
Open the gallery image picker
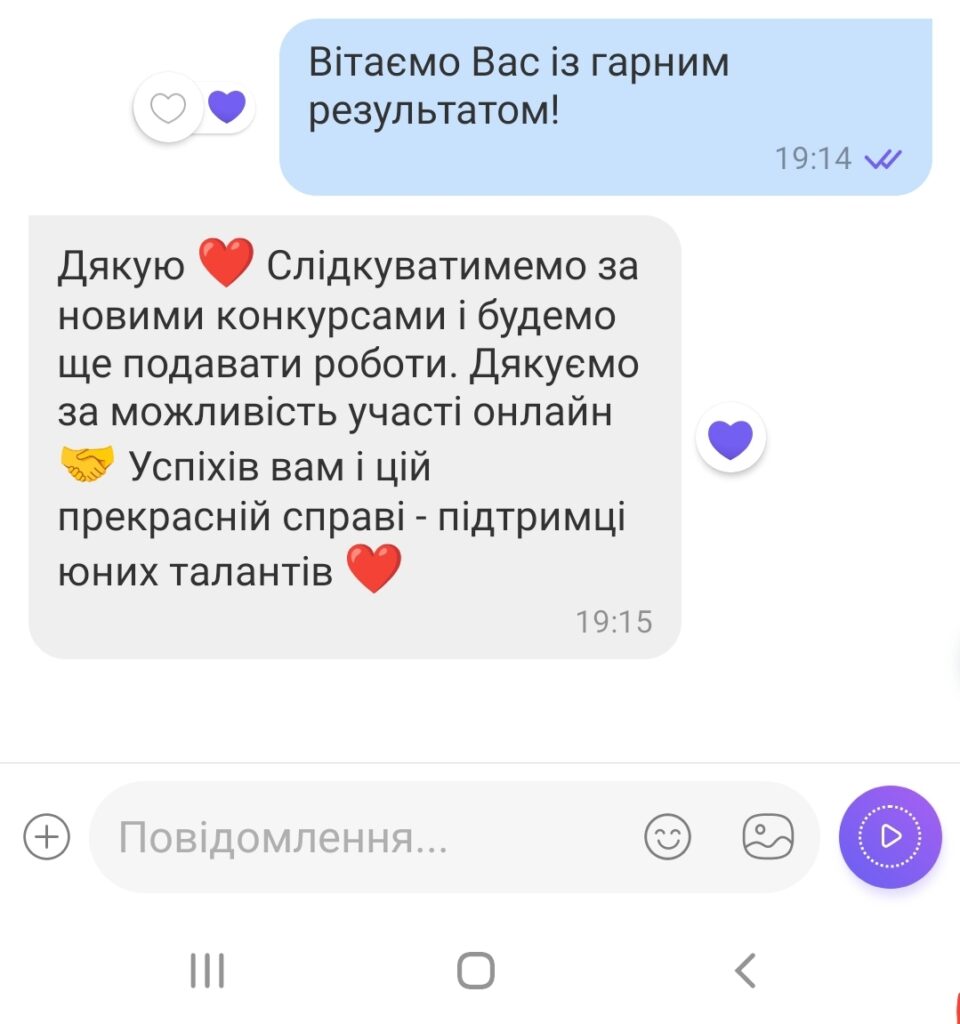(x=767, y=837)
